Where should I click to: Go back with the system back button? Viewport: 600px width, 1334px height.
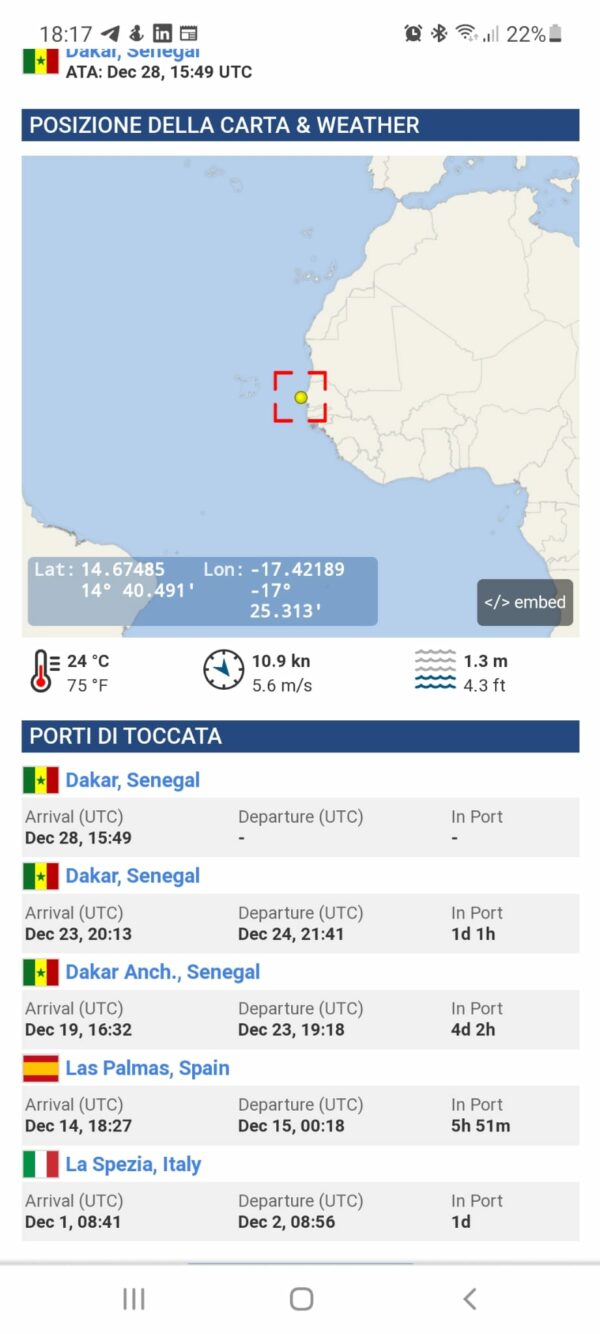coord(469,1298)
